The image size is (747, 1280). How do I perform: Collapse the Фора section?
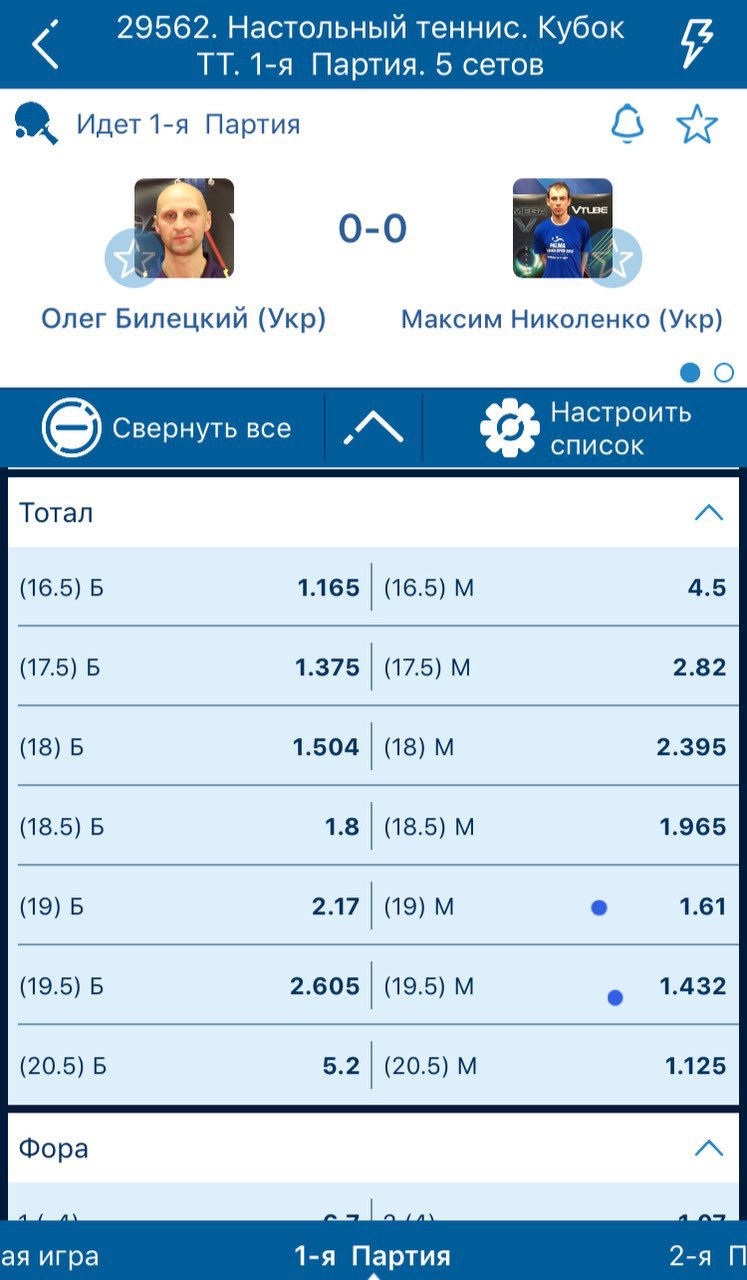coord(708,1148)
